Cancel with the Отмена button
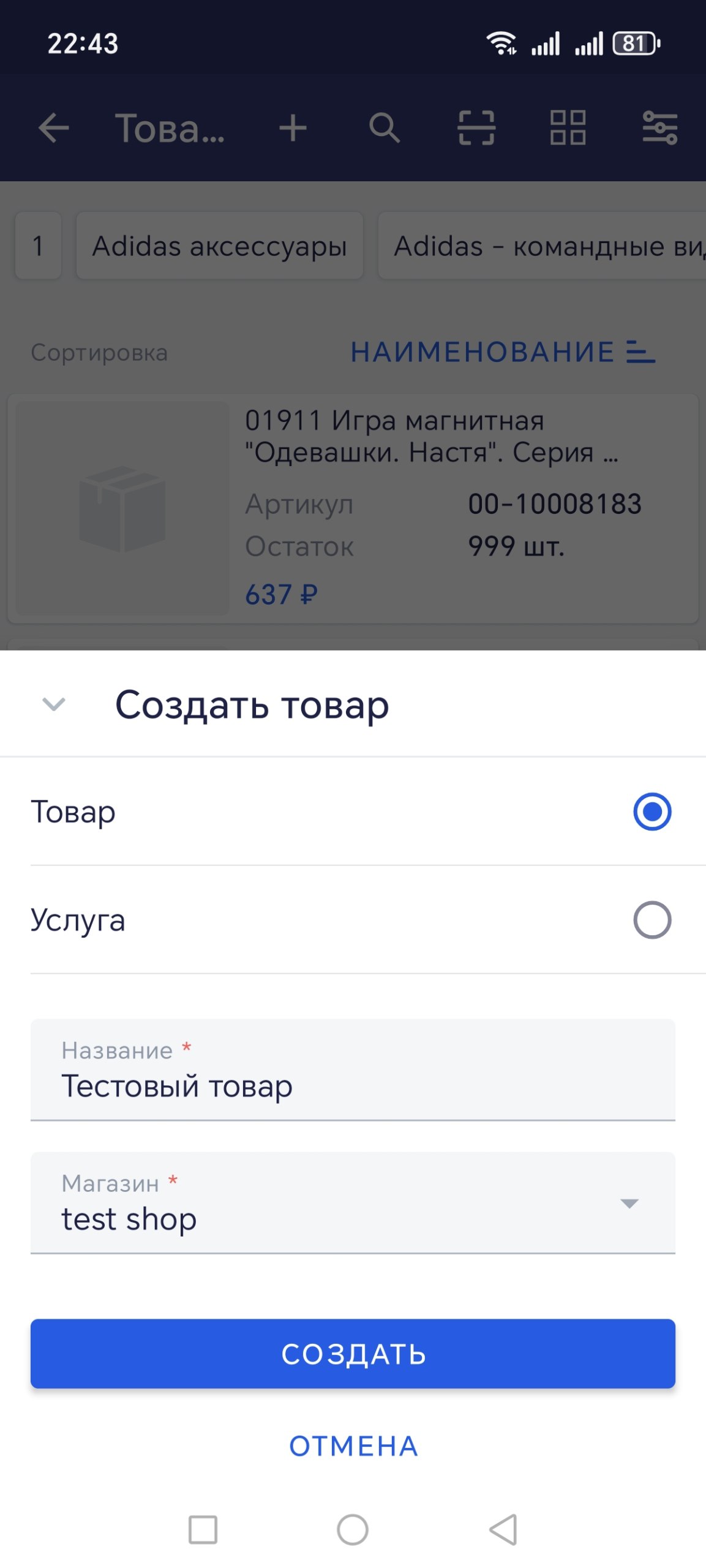 (353, 1446)
